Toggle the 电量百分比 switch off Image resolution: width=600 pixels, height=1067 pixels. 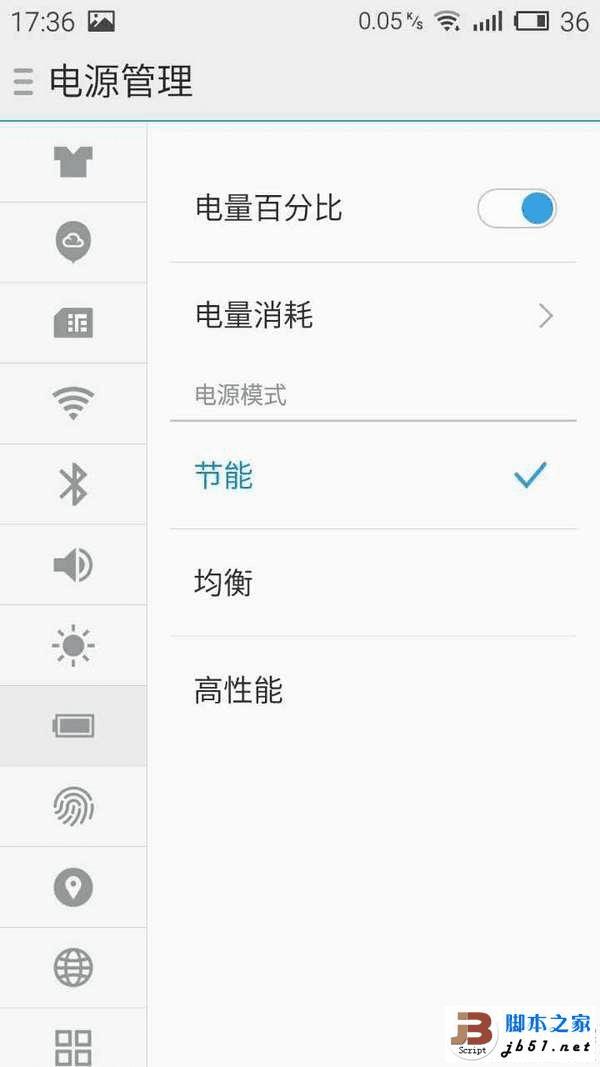(517, 209)
